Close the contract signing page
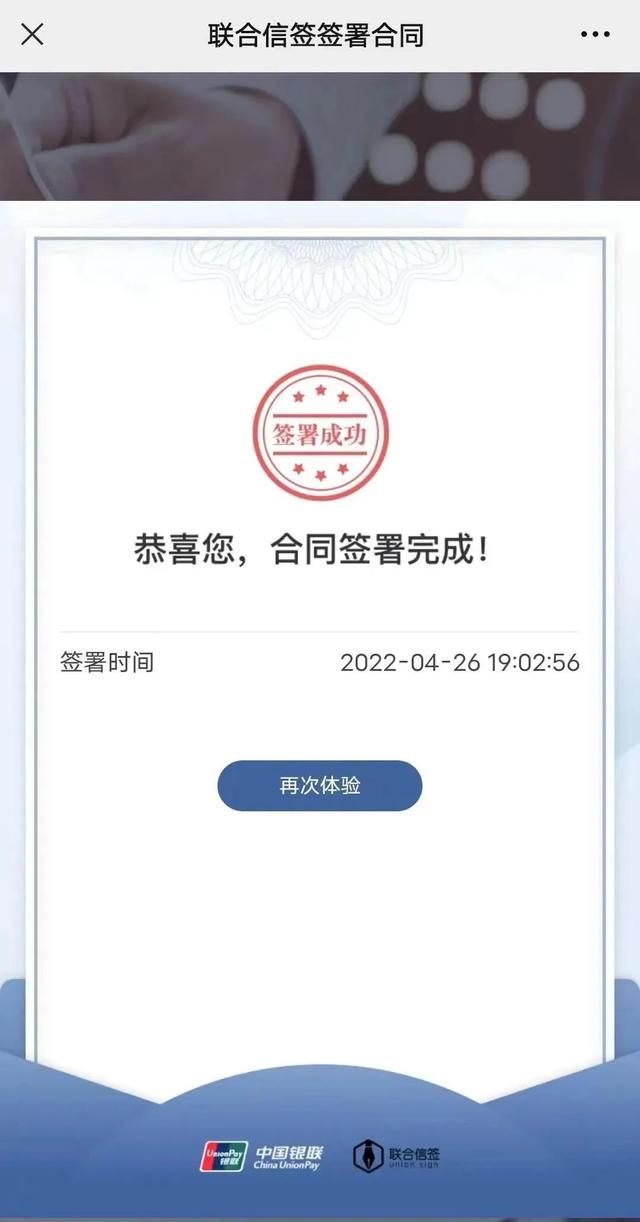This screenshot has height=1222, width=640. coord(32,35)
